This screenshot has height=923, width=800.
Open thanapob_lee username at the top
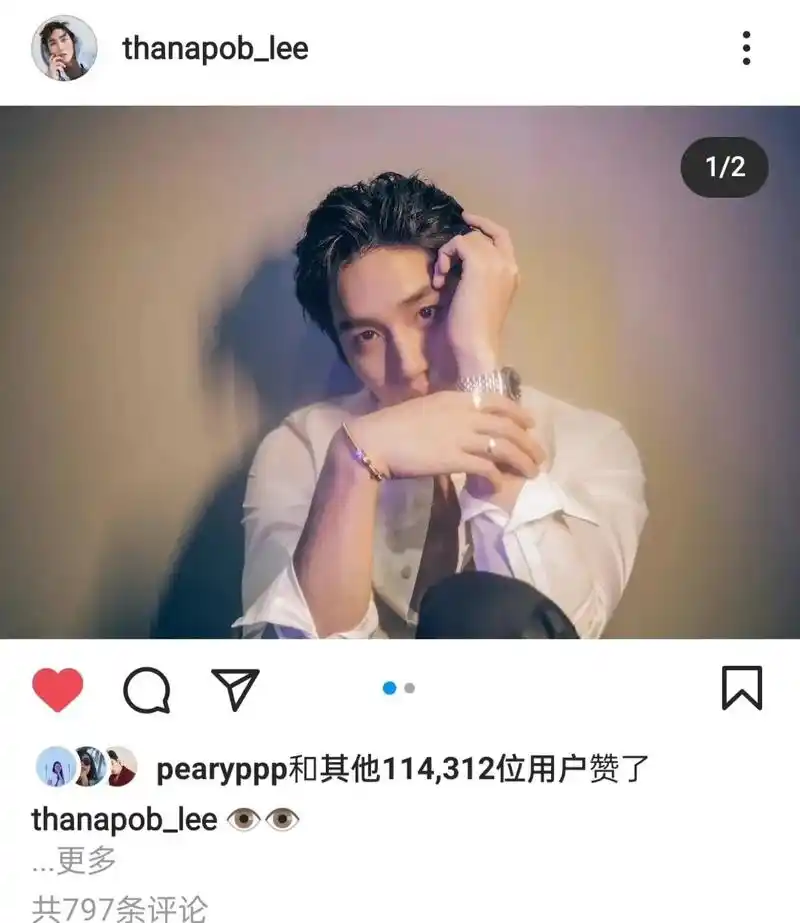point(215,48)
